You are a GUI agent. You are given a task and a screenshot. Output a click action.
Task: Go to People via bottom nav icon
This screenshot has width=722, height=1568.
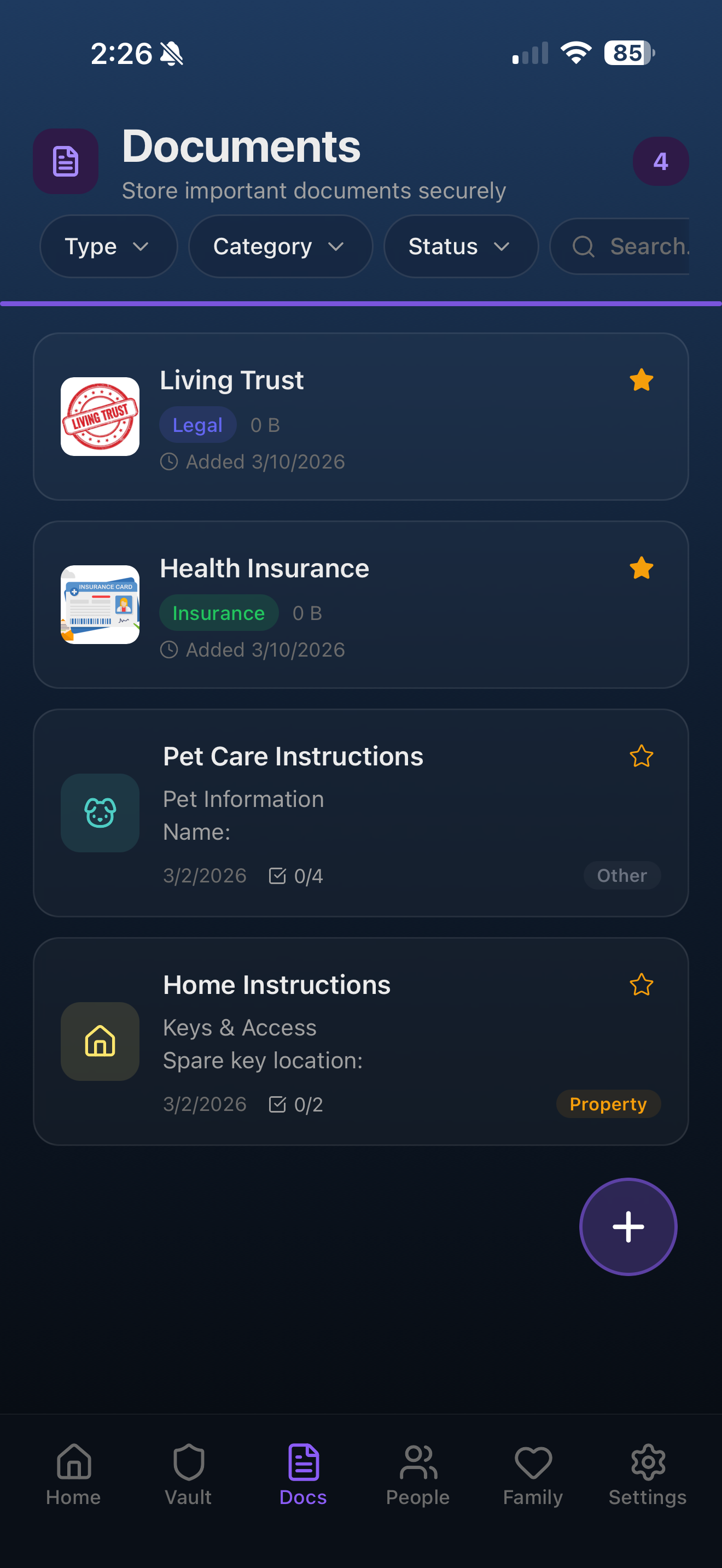click(x=417, y=1462)
